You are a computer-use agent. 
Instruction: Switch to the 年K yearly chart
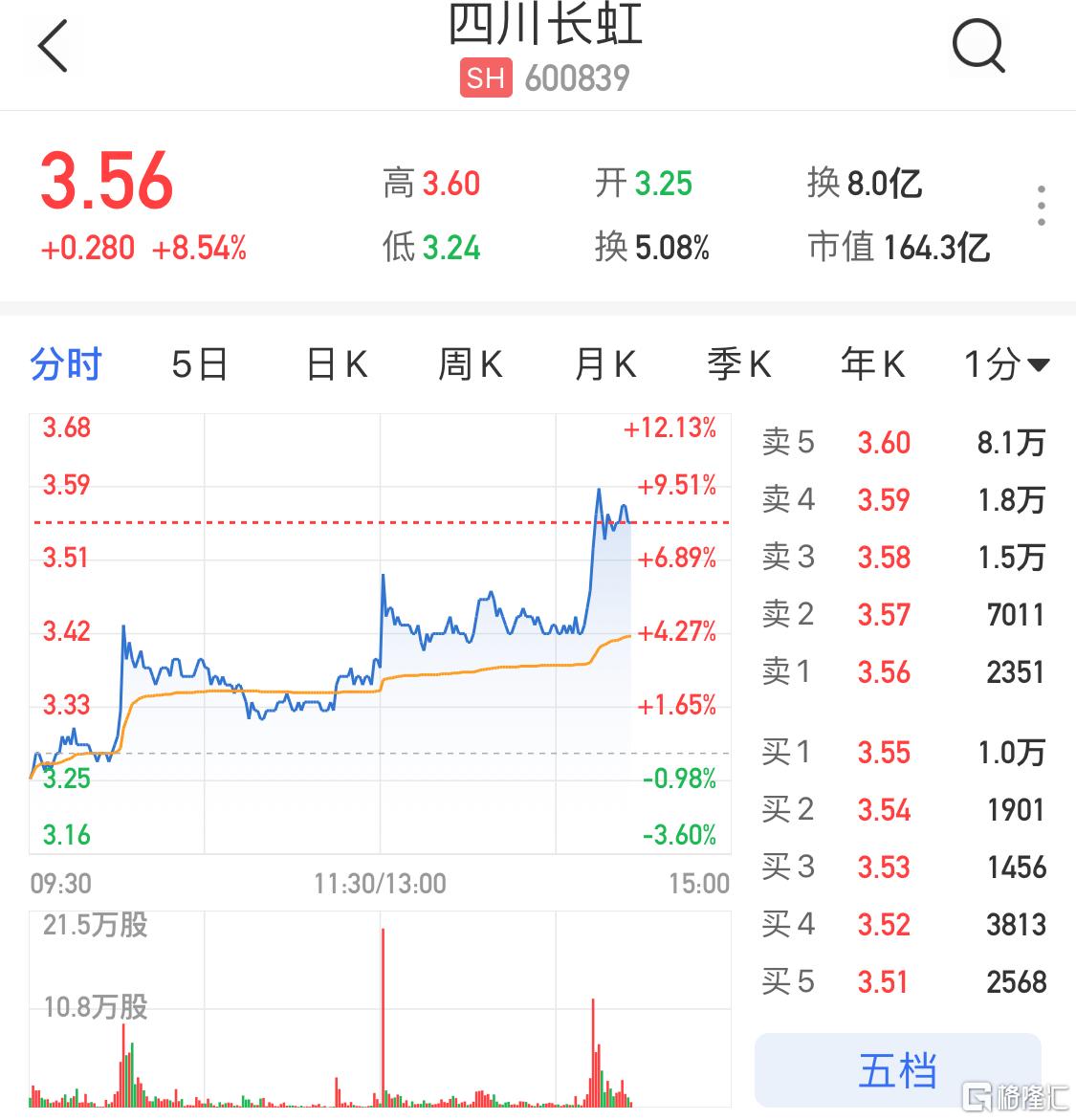[872, 364]
